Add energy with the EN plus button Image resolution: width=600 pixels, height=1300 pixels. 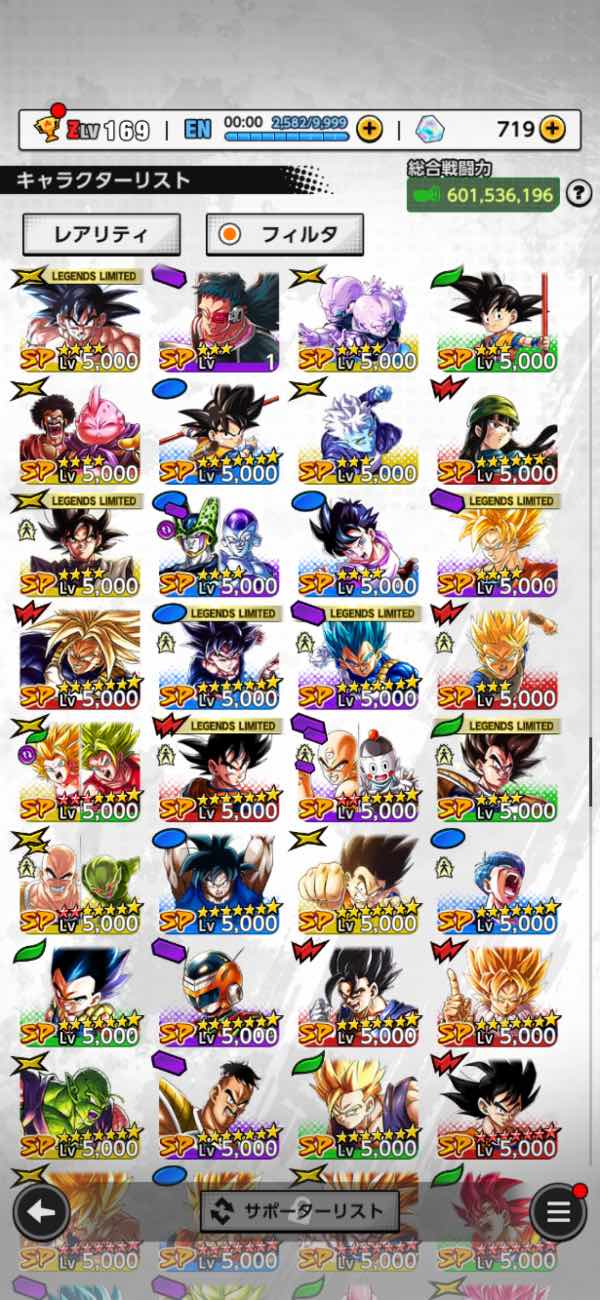(369, 129)
